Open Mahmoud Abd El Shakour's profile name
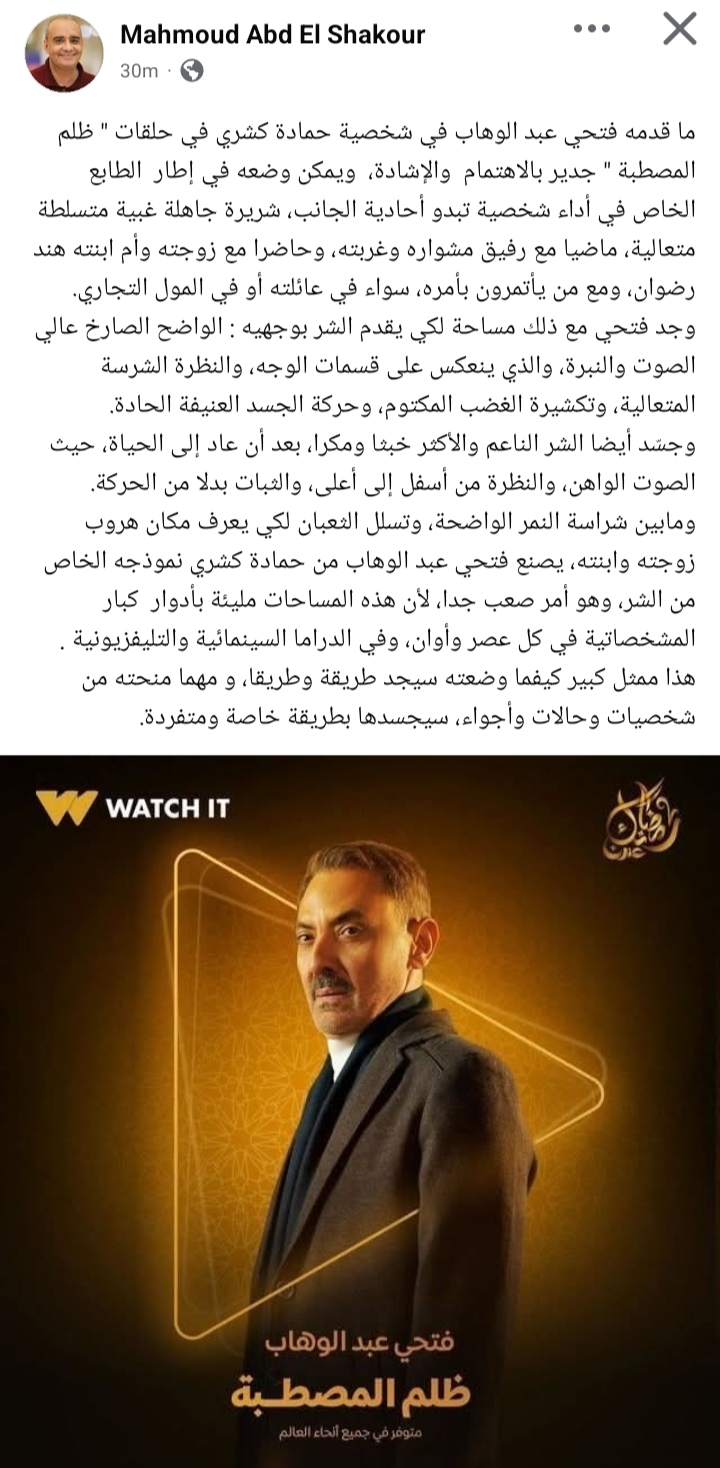Screen dimensions: 720x1468 point(272,34)
